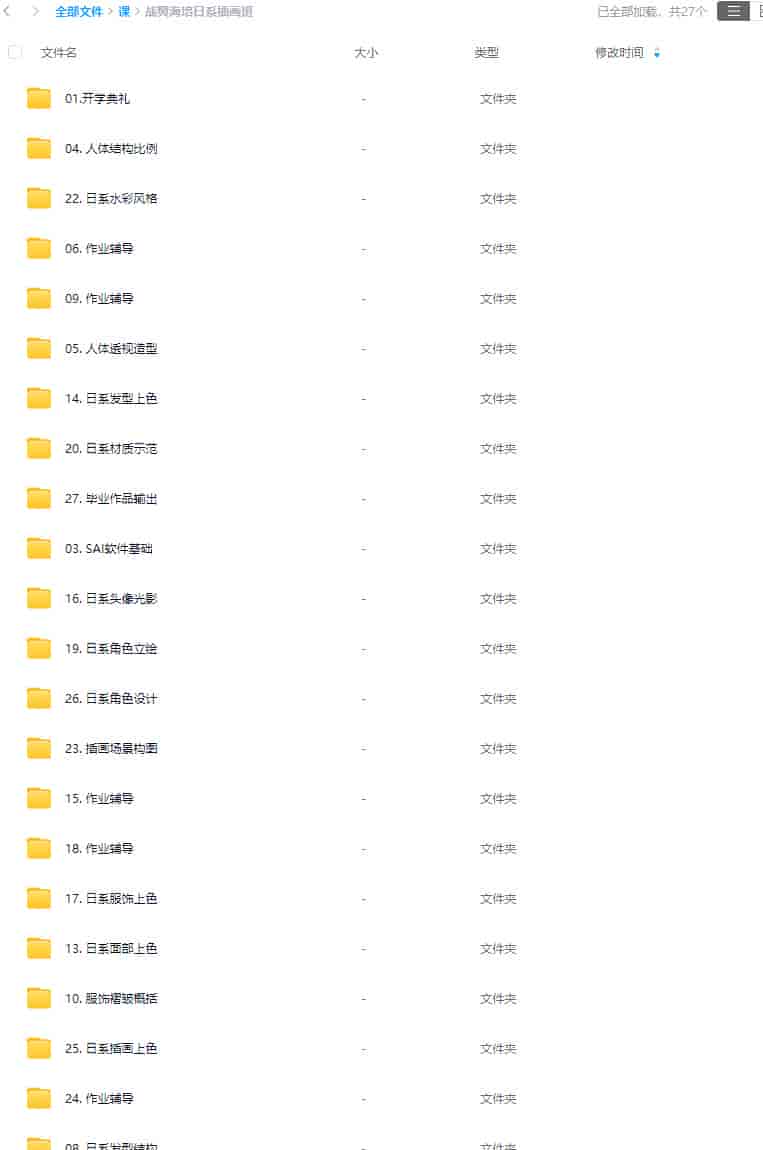Open folder 25. 日系插画上色

[x=110, y=1049]
